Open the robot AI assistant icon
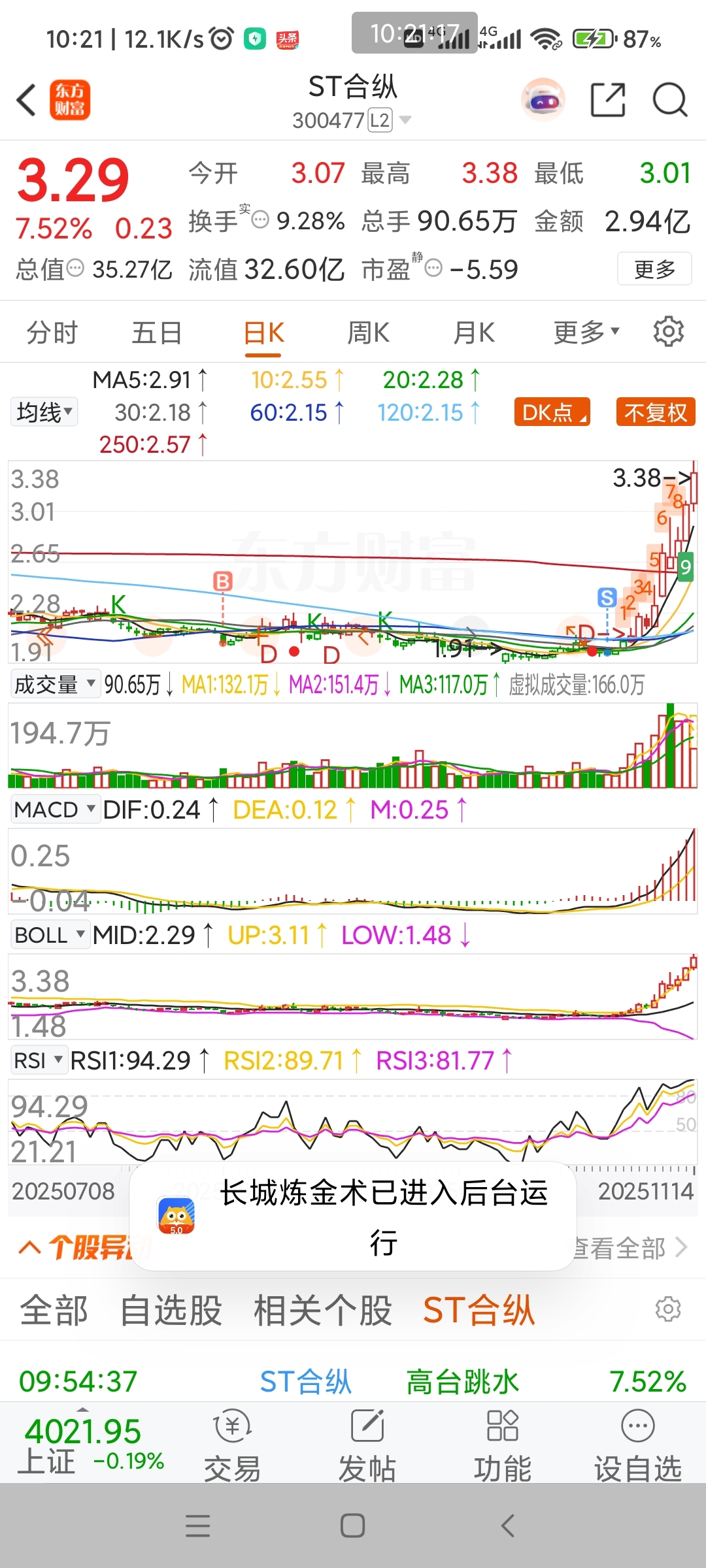Image resolution: width=706 pixels, height=1568 pixels. pyautogui.click(x=543, y=100)
